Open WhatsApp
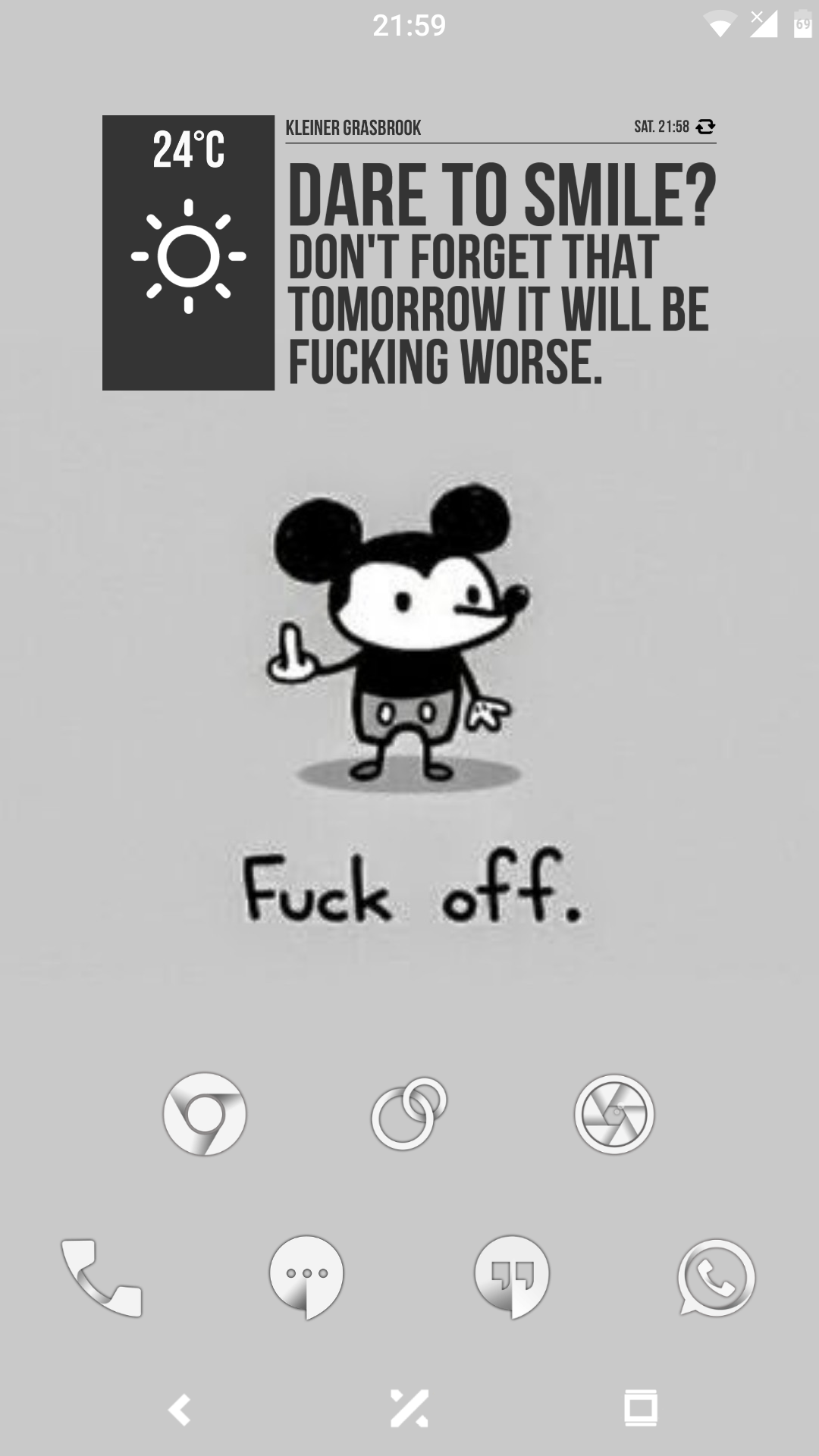 click(717, 1277)
